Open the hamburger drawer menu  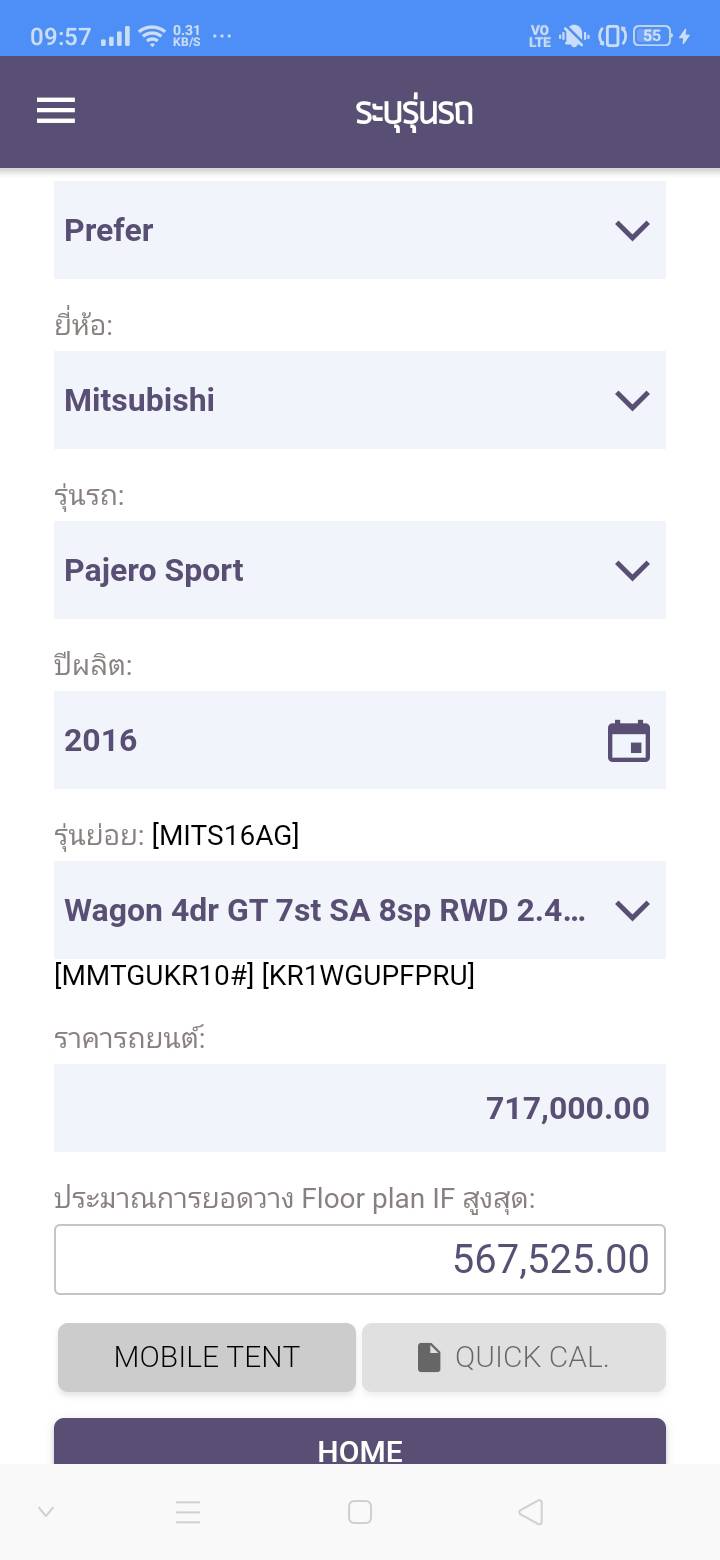(56, 111)
